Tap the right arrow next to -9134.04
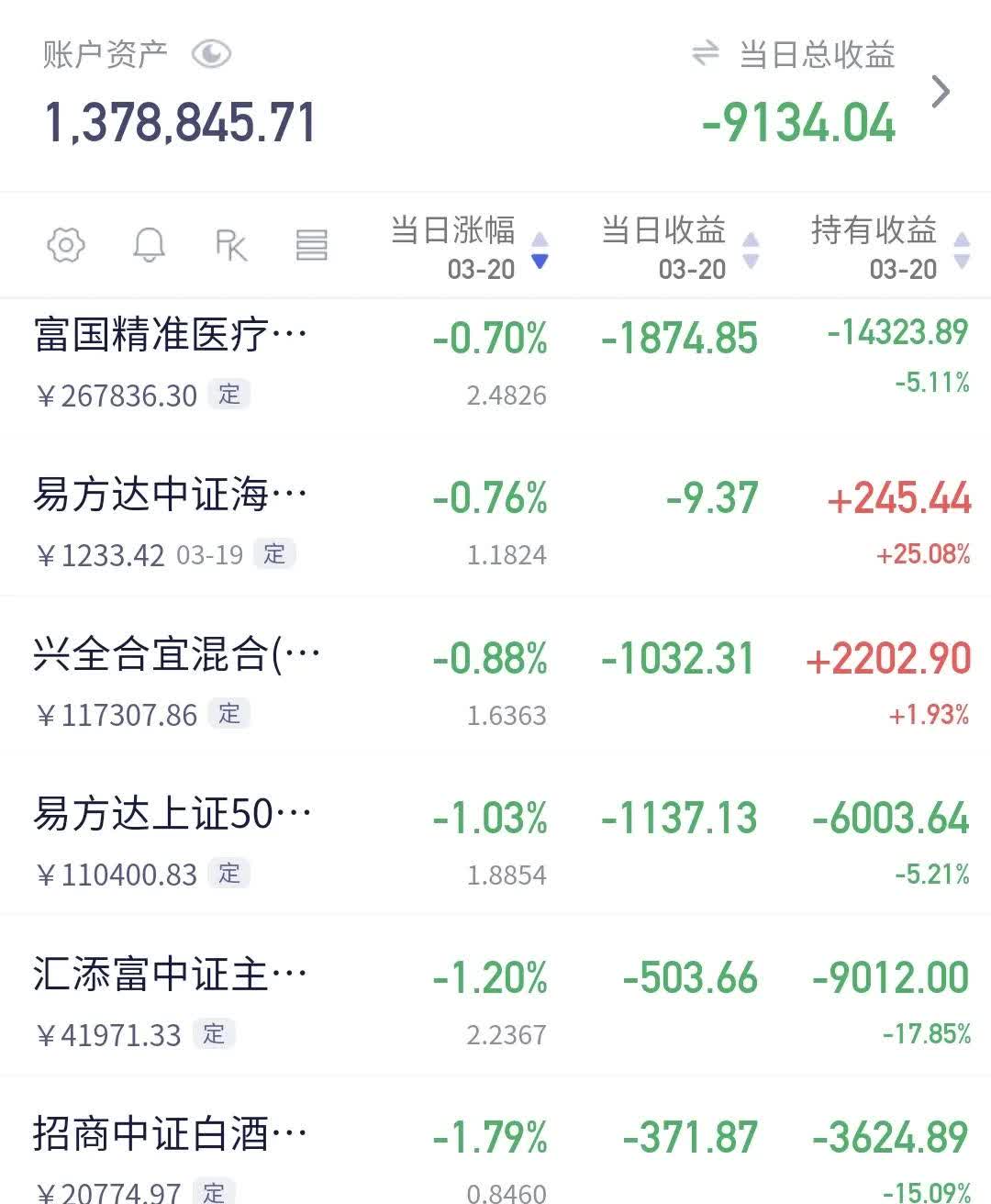 pos(941,91)
